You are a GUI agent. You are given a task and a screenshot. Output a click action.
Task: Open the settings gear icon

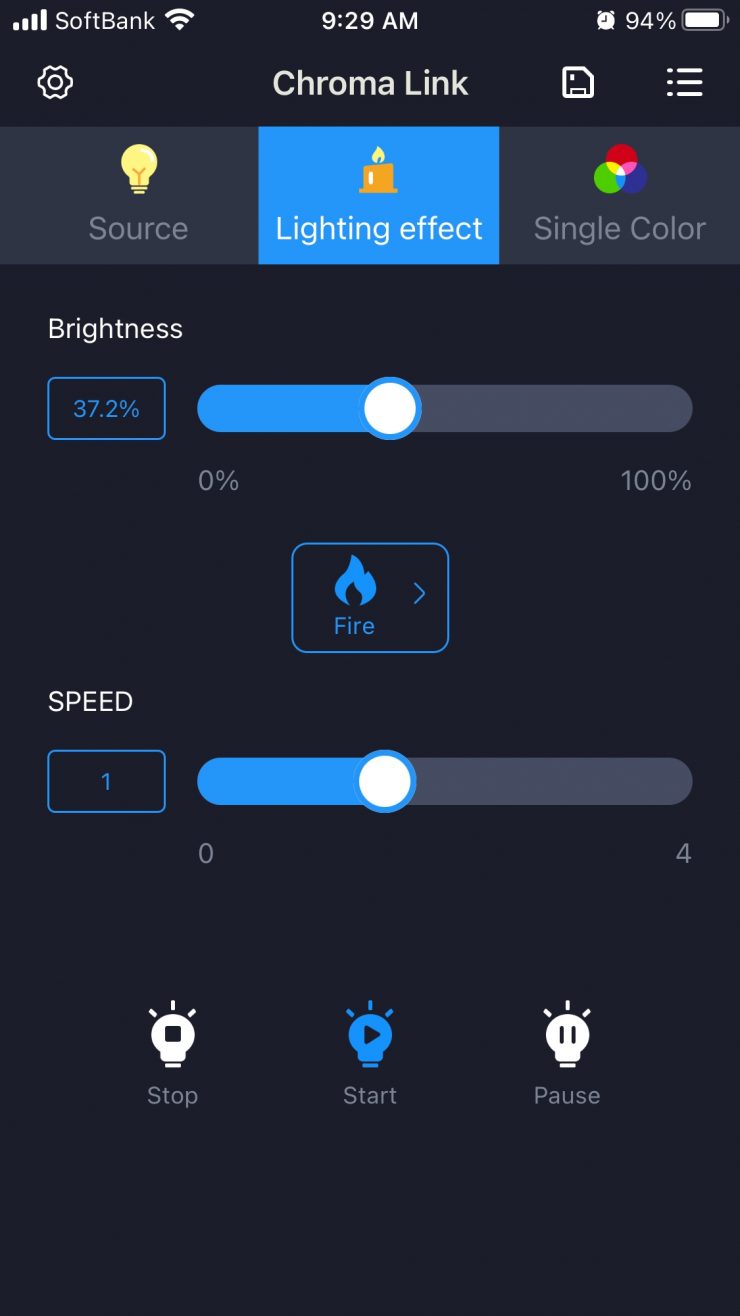tap(55, 82)
